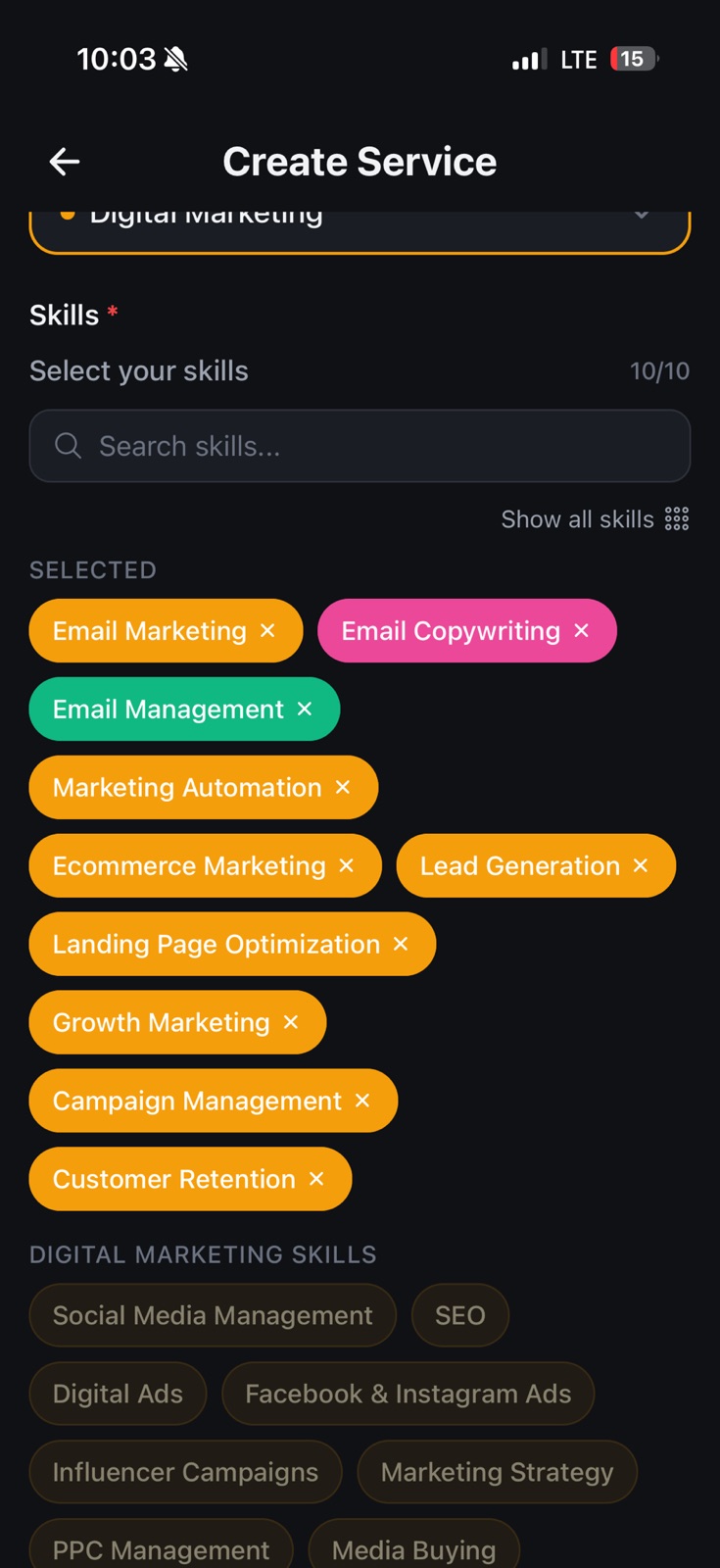Remove the Ecommerce Marketing chip
Viewport: 720px width, 1568px height.
[347, 865]
